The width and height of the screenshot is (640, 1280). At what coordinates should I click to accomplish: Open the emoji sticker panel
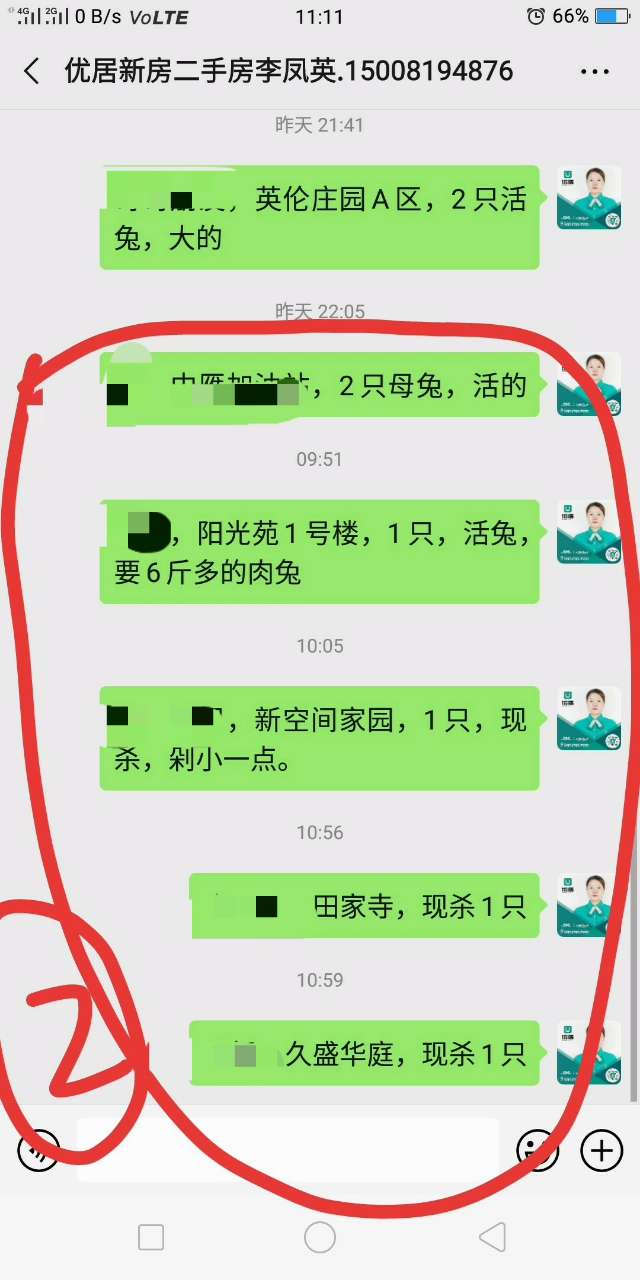click(537, 1150)
